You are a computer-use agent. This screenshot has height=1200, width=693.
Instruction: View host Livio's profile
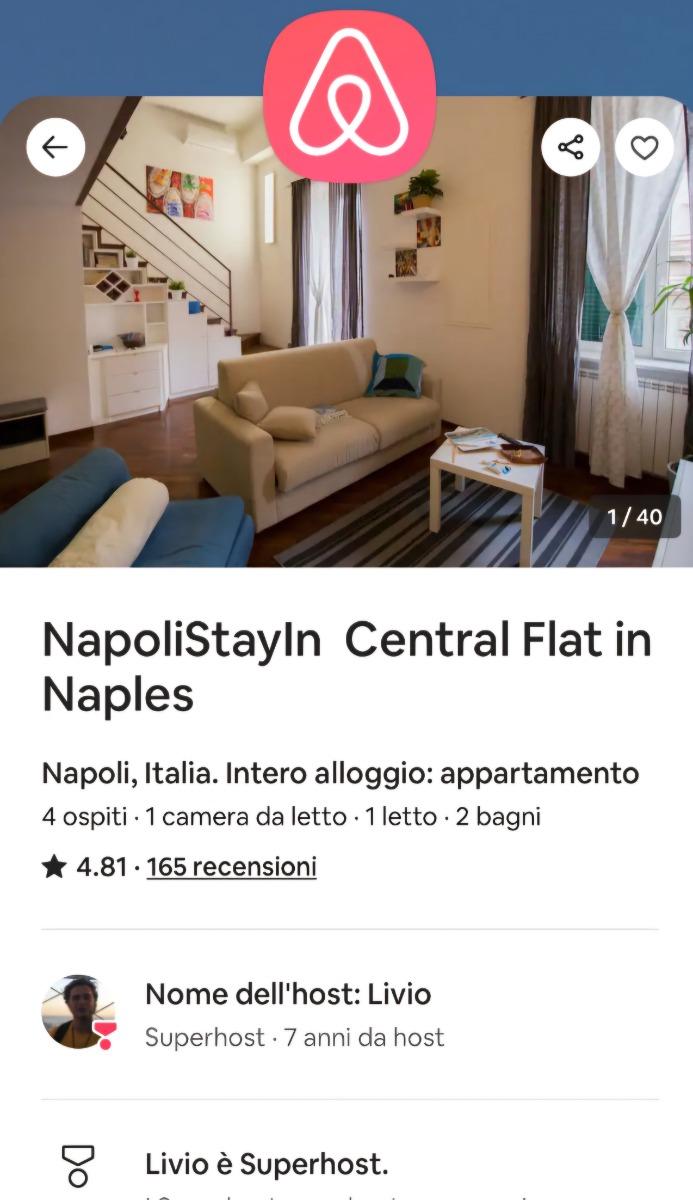[x=78, y=1012]
